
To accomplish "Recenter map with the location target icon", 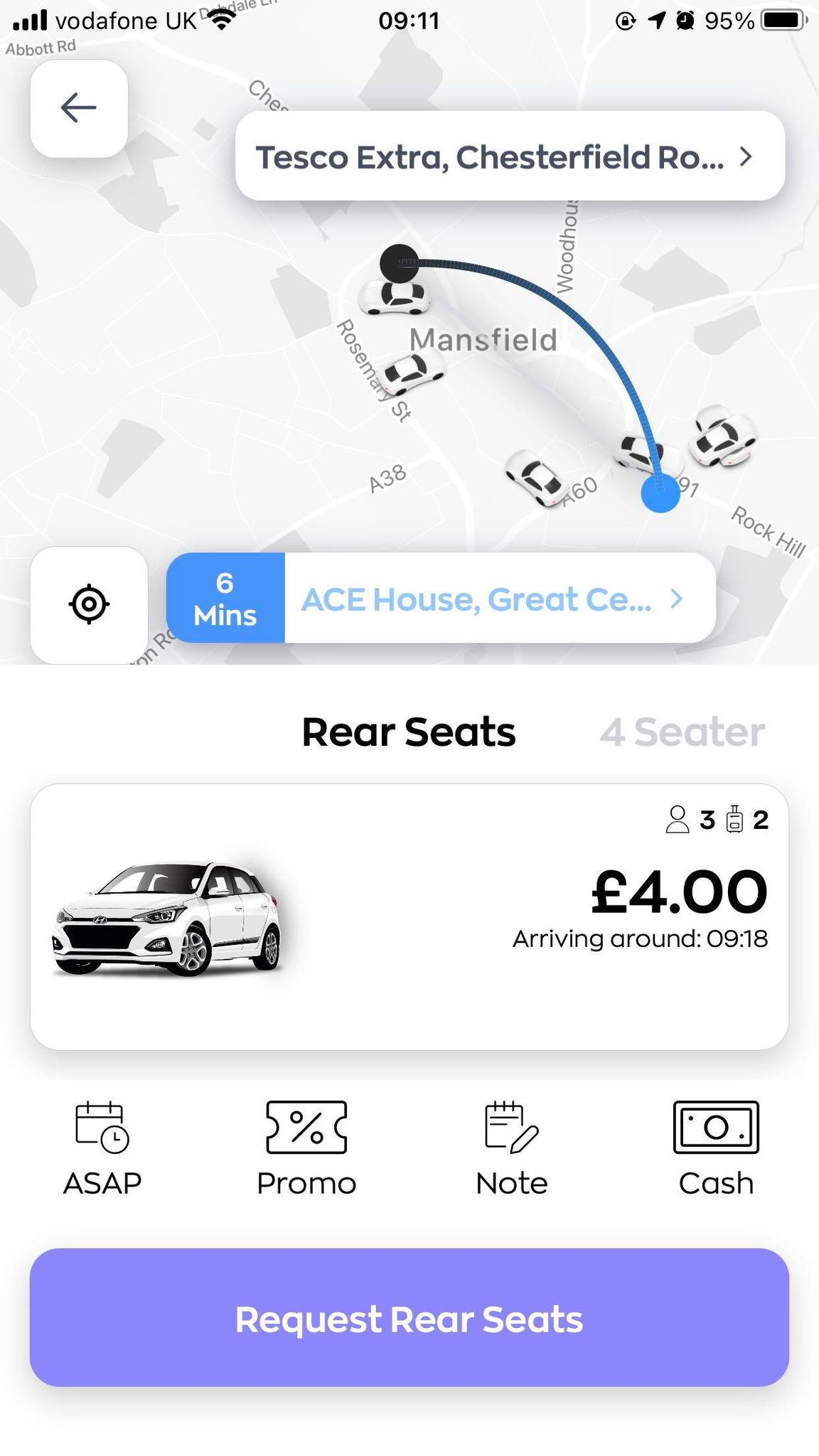I will (89, 604).
